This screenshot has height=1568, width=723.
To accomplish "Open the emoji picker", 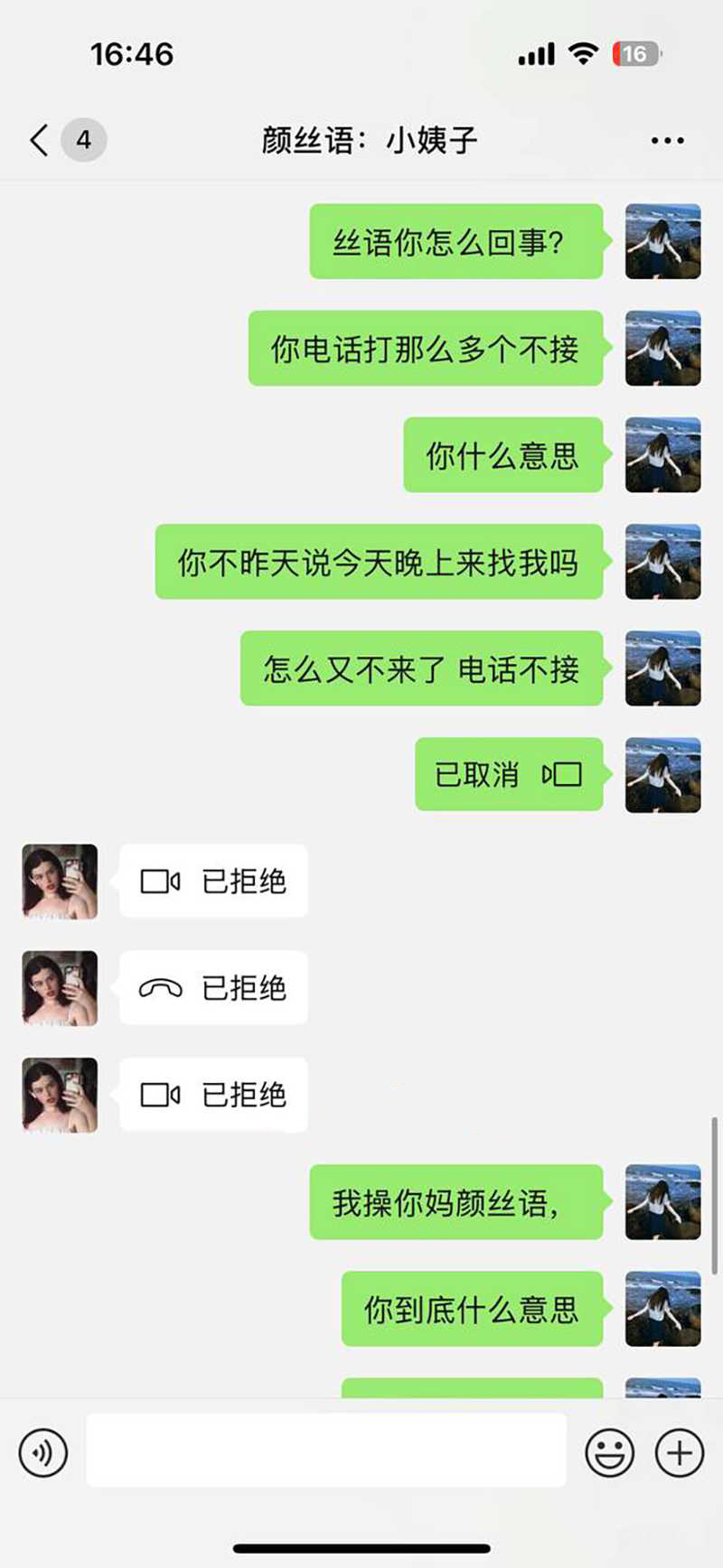I will (609, 1452).
